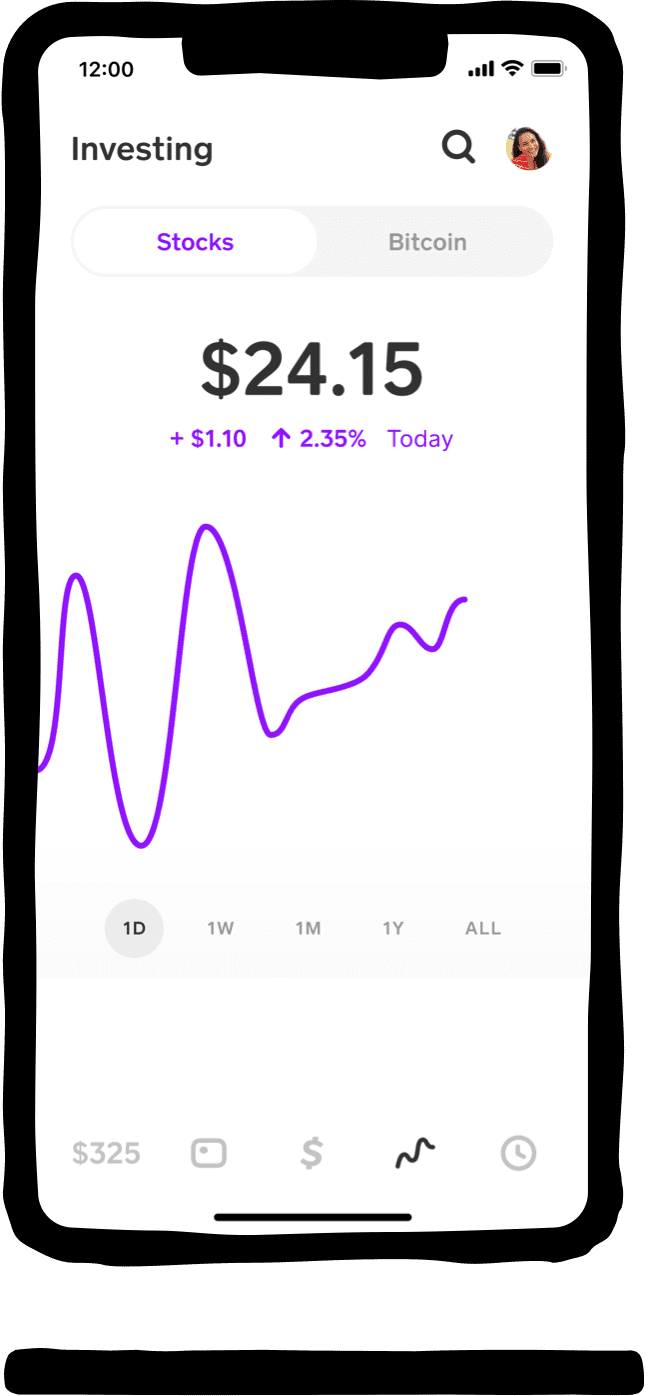
Task: Open the $325 balance tab
Action: [x=106, y=1154]
